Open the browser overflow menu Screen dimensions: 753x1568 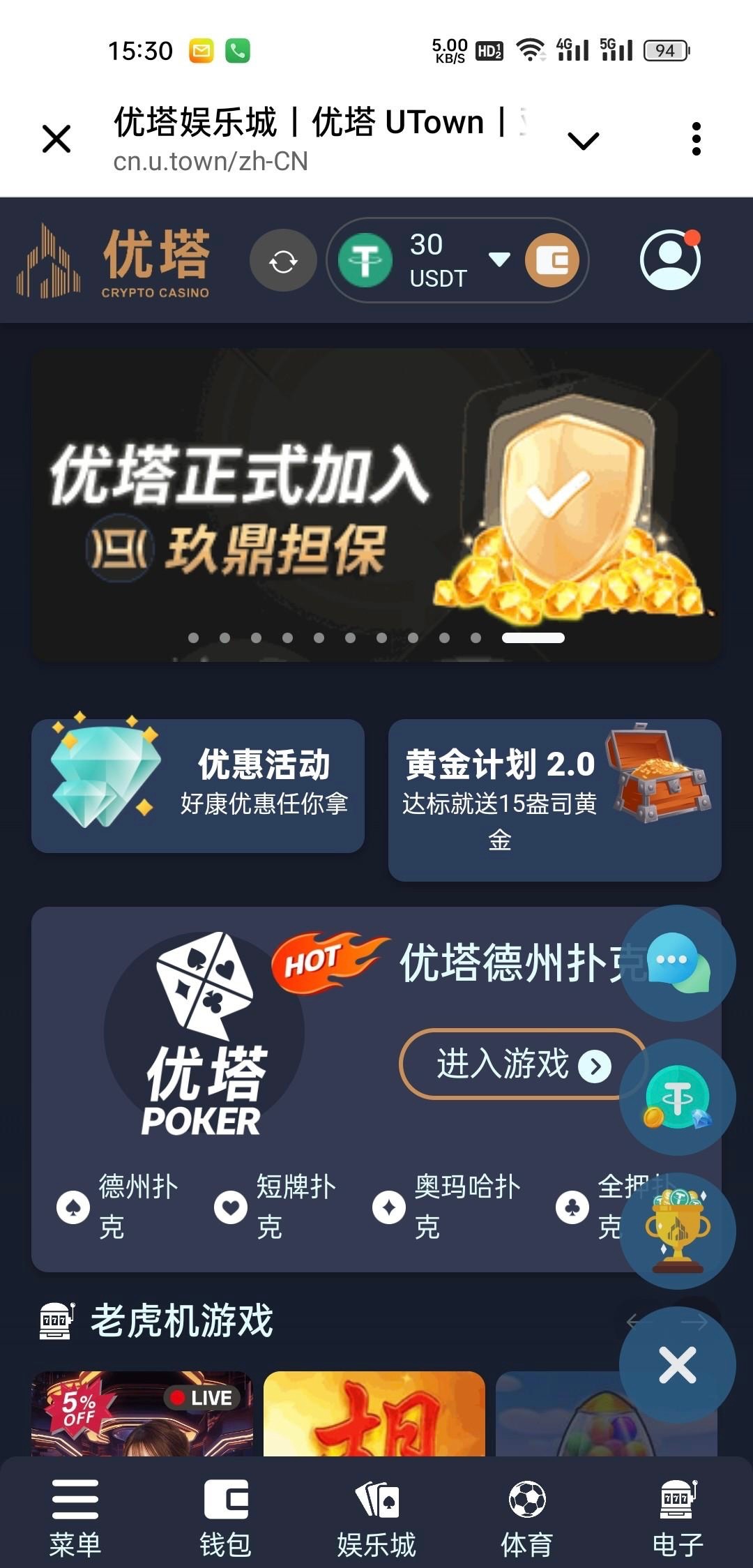point(695,139)
